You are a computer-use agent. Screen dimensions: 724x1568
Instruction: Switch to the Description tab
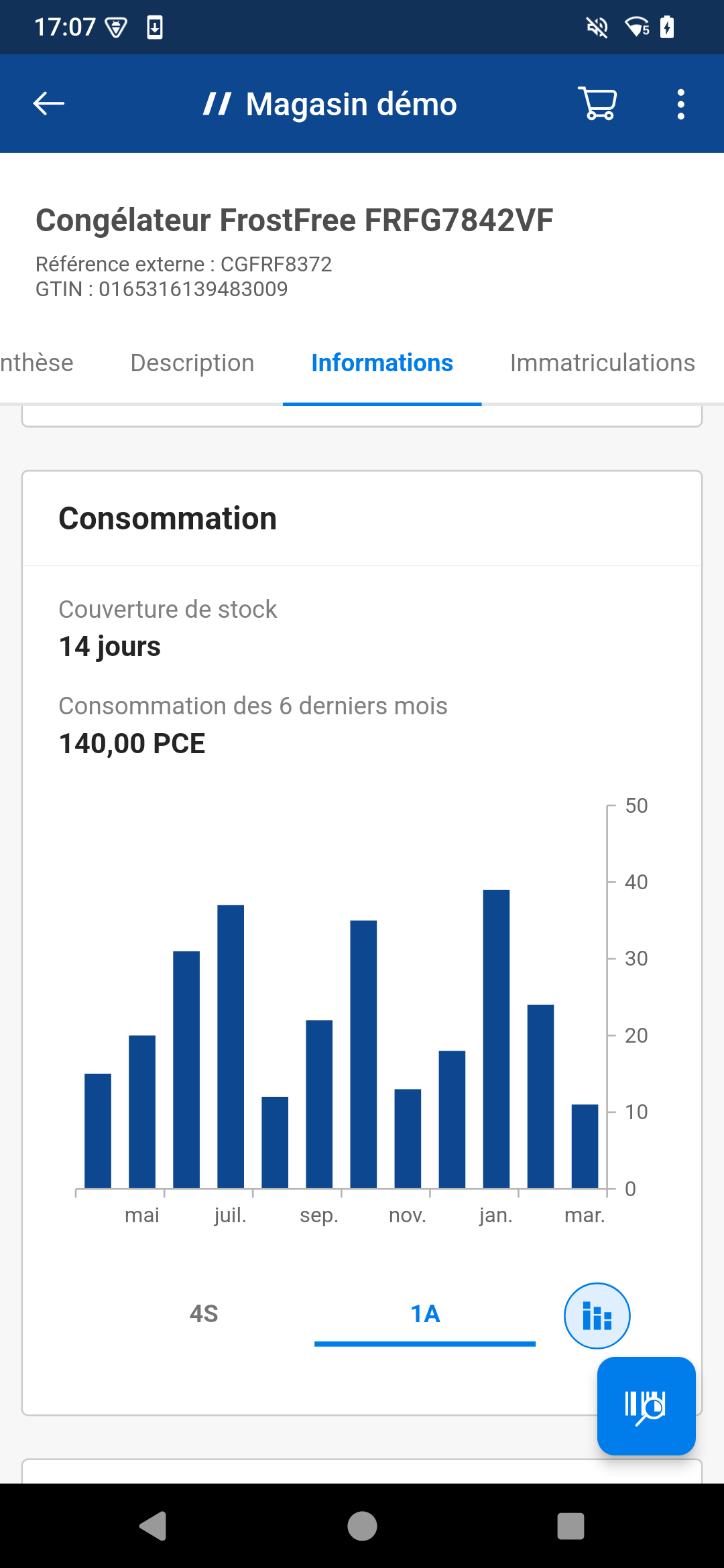[192, 363]
